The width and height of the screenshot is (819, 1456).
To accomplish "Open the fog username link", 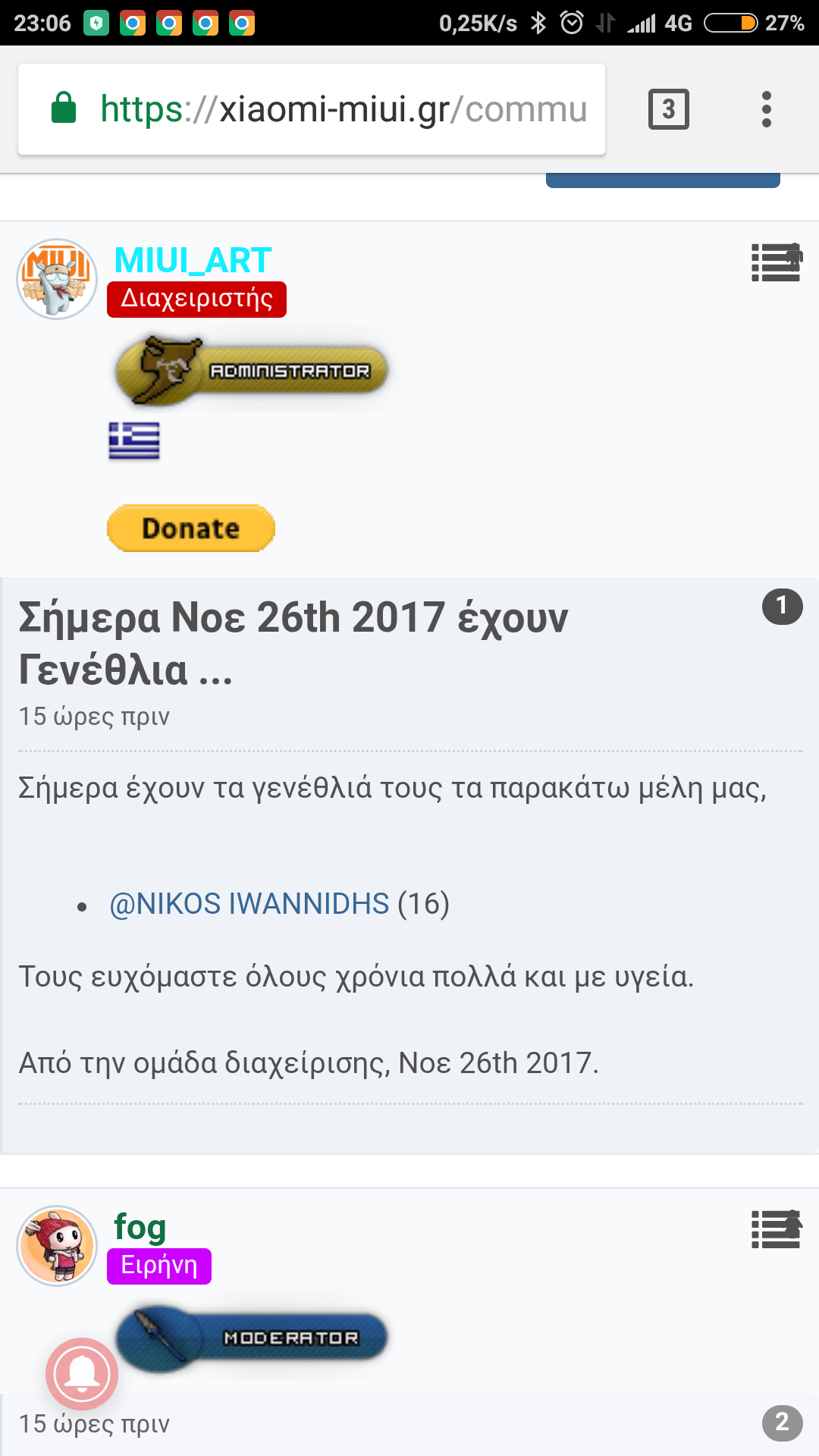I will tap(140, 1227).
